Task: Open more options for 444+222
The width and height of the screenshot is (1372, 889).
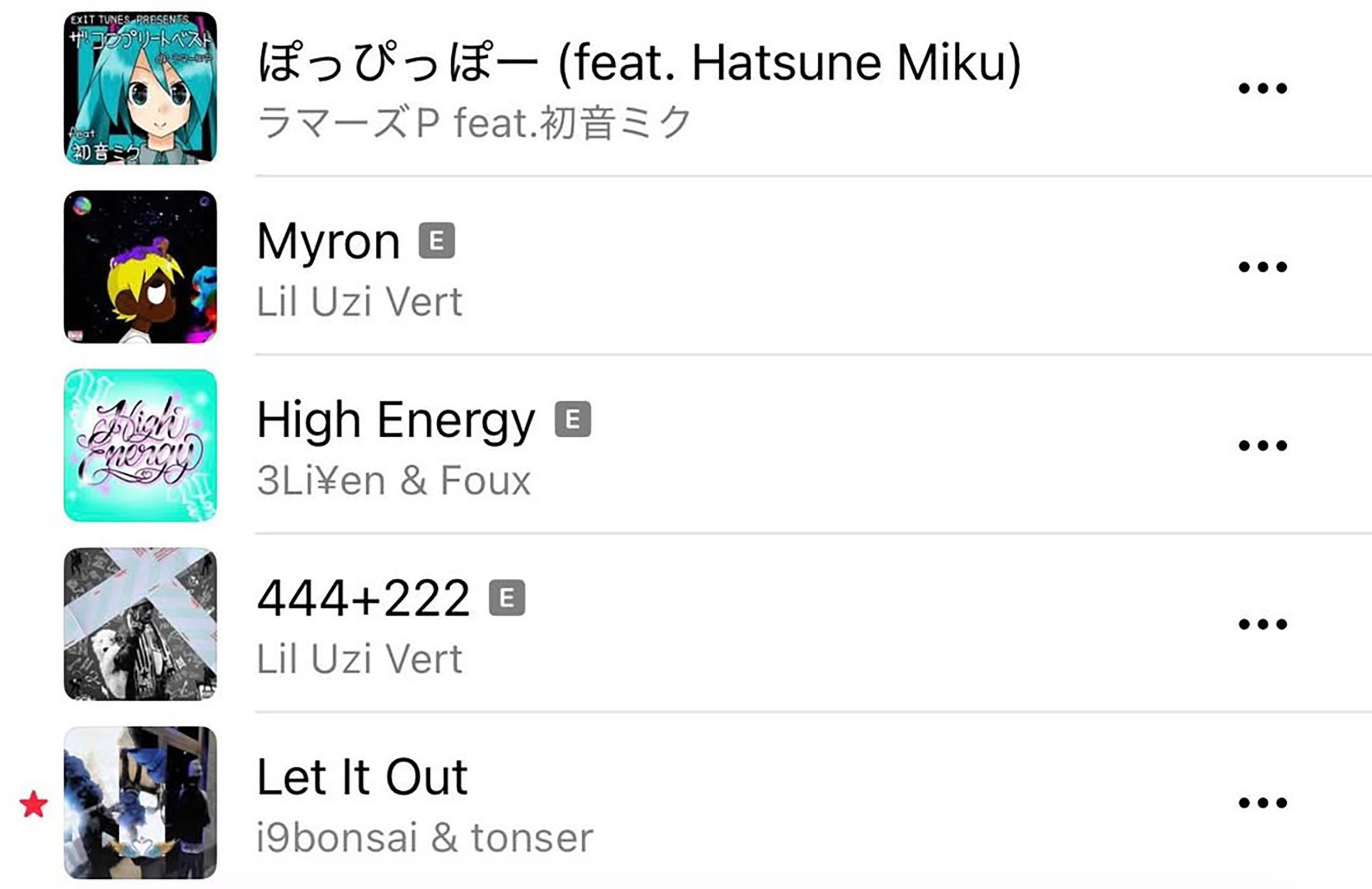Action: pyautogui.click(x=1263, y=624)
